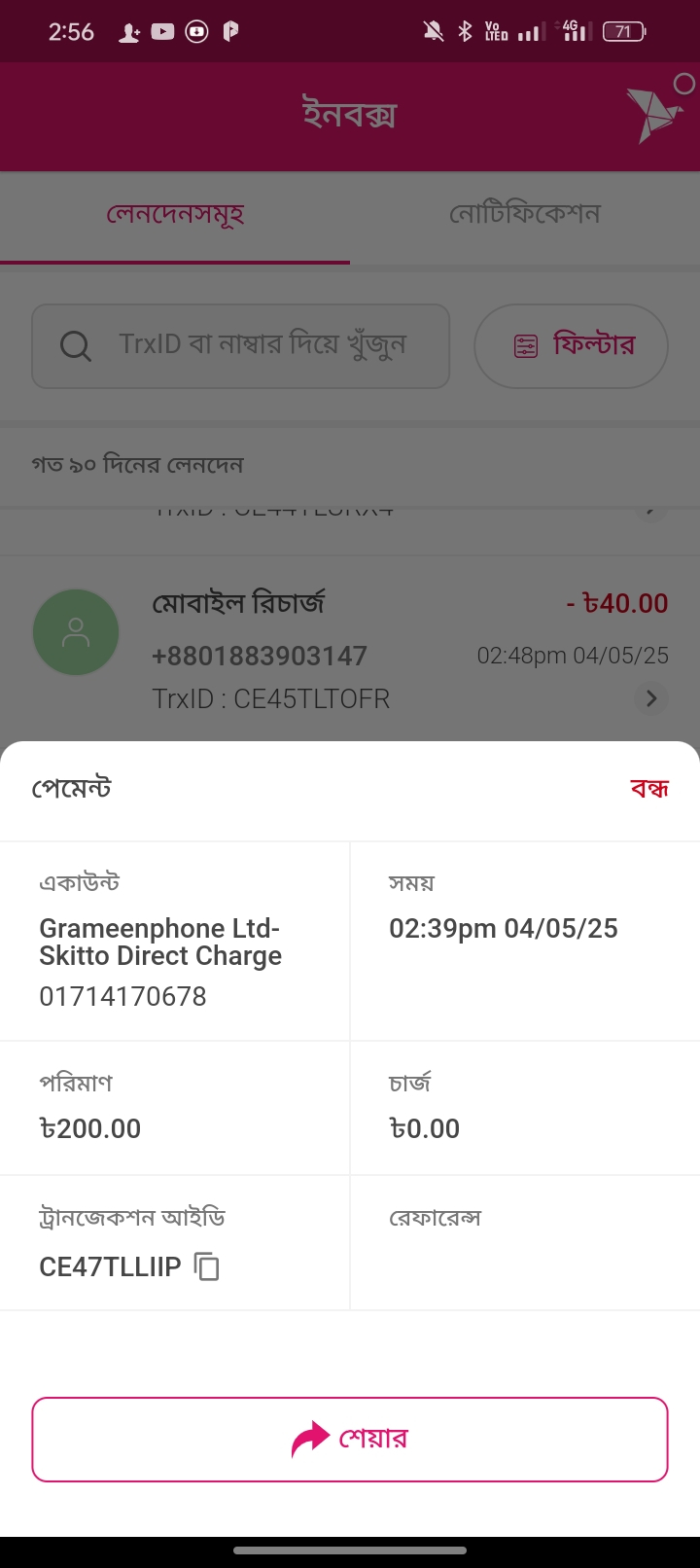The width and height of the screenshot is (700, 1568).
Task: Tap the TrxID or number search field
Action: click(x=241, y=346)
